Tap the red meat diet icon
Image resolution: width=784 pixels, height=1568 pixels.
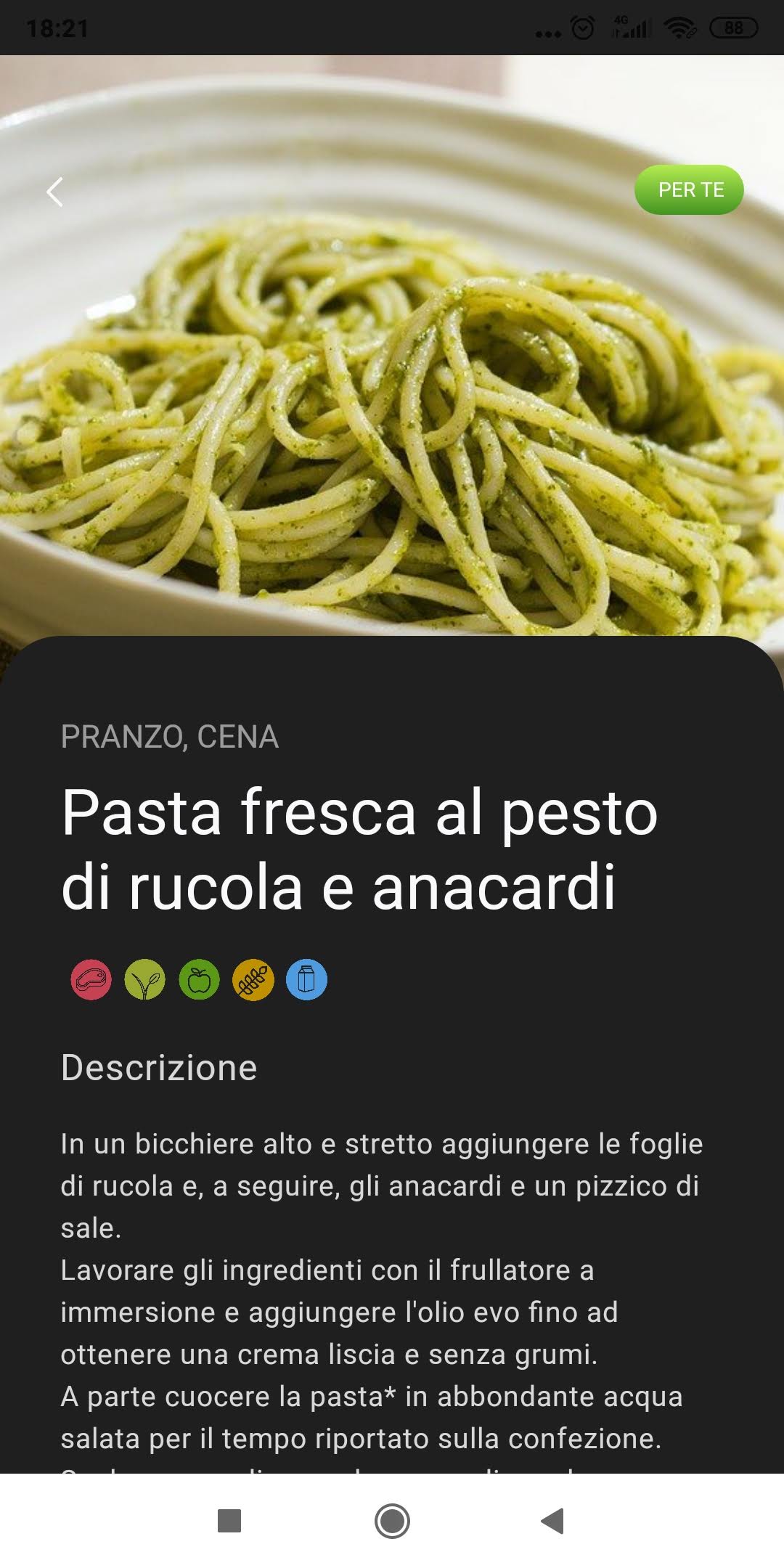[x=91, y=979]
